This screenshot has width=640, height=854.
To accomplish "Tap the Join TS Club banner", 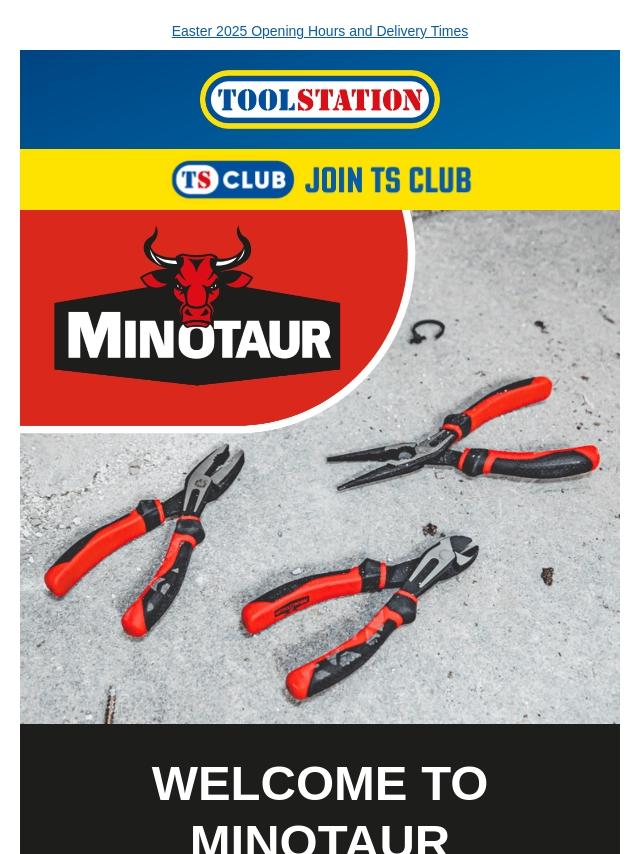I will coord(320,180).
